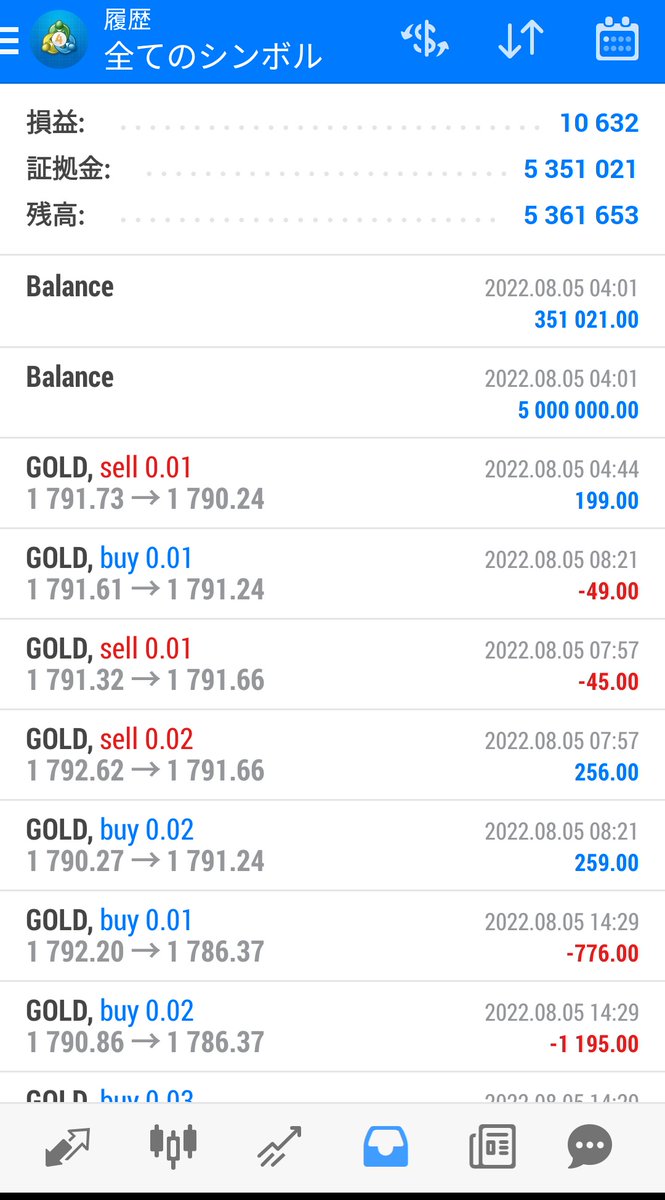
Task: Open the GOLD buy 0.02 trade at 1 790.27
Action: pyautogui.click(x=332, y=846)
